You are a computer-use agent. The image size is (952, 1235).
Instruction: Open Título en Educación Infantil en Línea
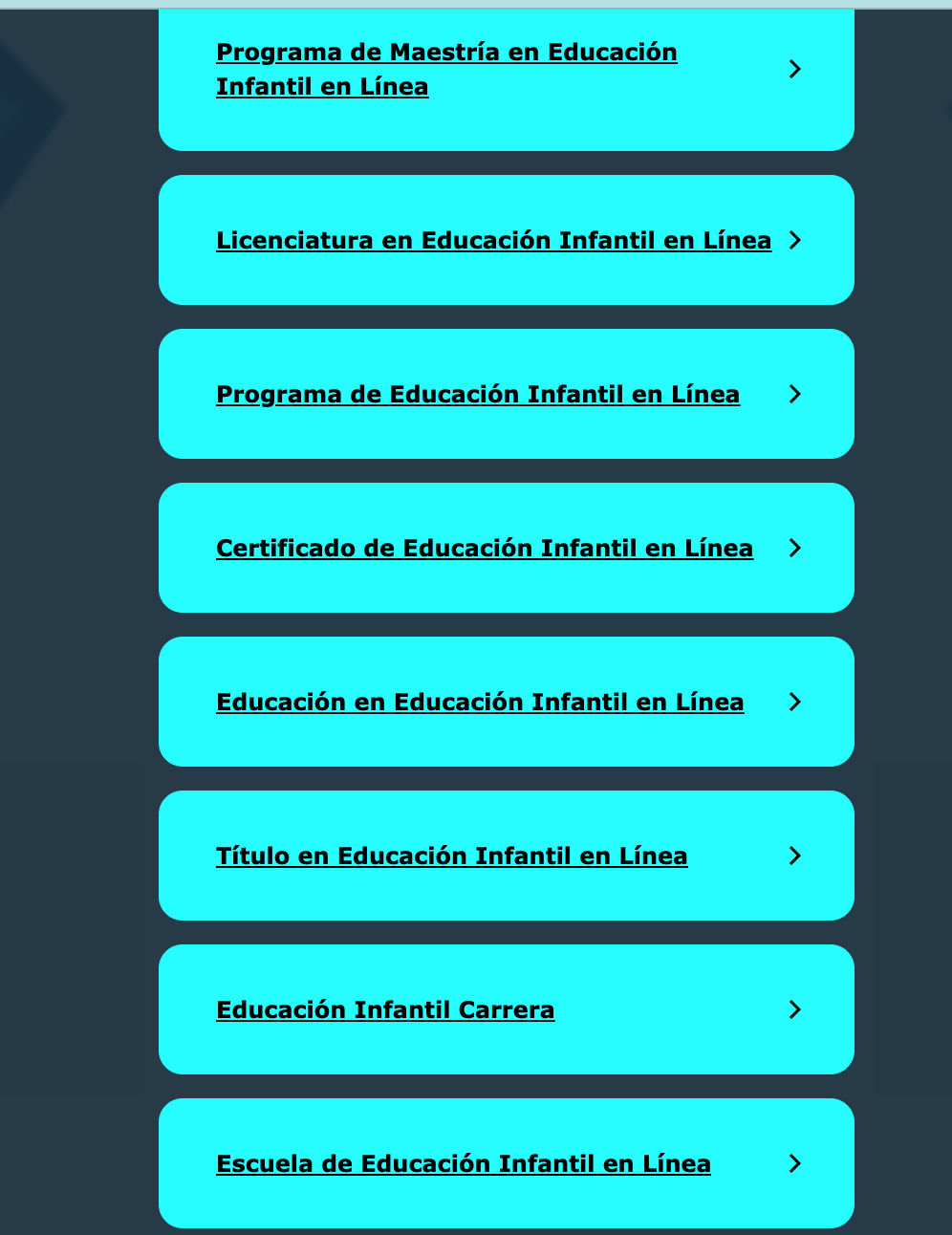pos(451,856)
